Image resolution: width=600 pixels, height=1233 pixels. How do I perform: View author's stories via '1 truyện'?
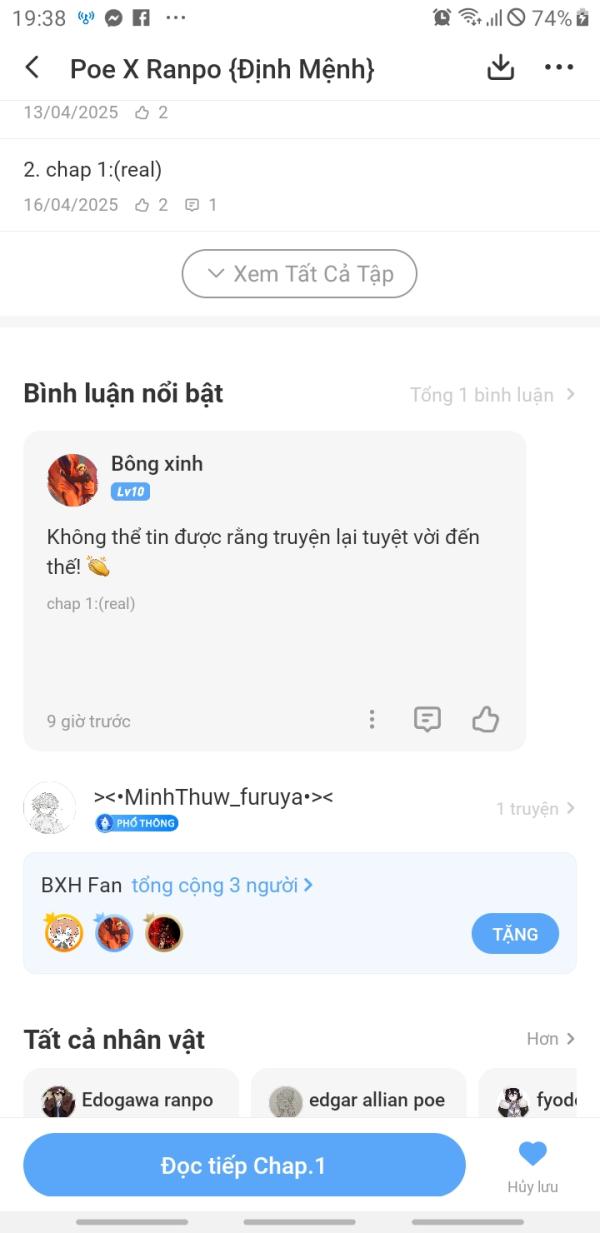pos(536,809)
